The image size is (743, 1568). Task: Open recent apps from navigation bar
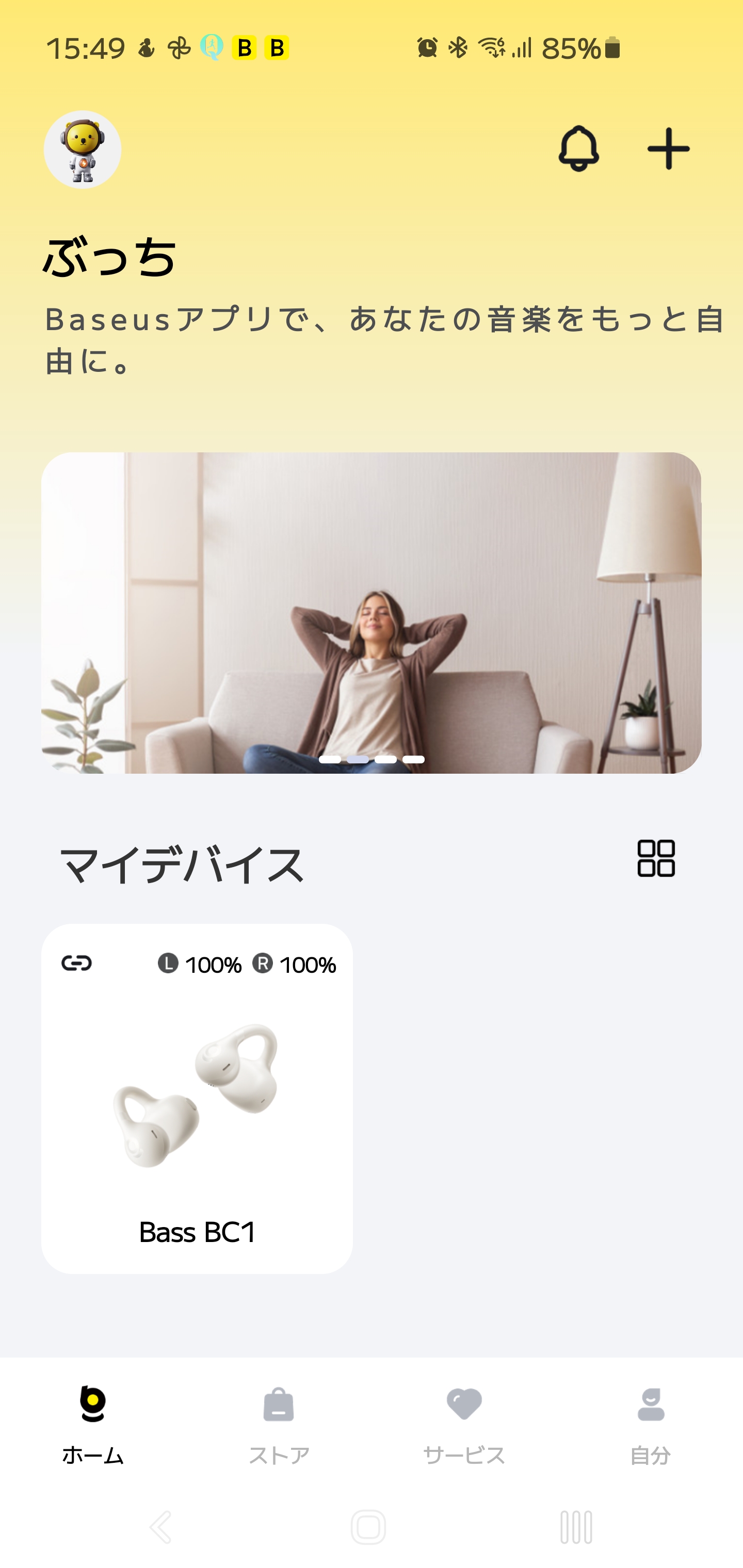pyautogui.click(x=575, y=1527)
